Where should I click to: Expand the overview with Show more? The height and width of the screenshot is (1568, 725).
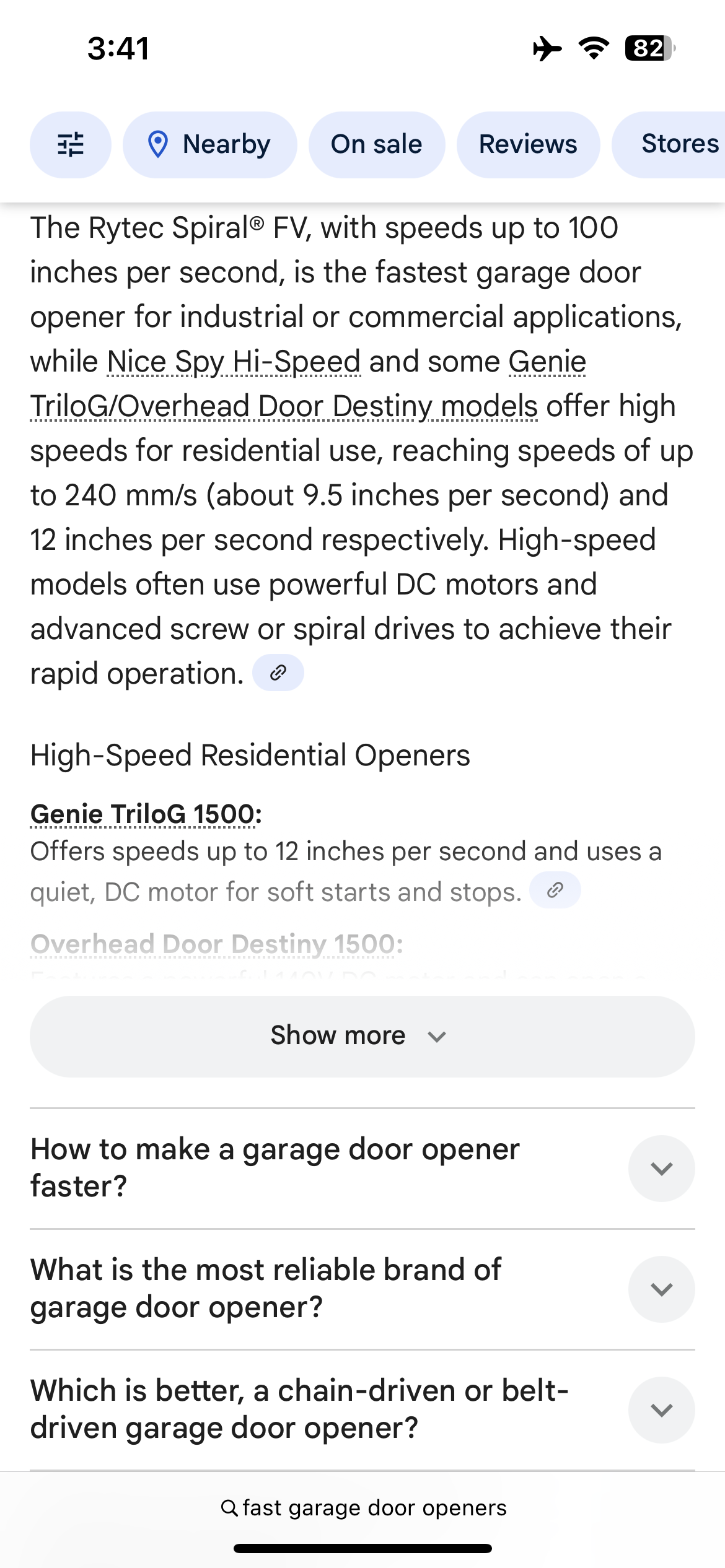[362, 1037]
